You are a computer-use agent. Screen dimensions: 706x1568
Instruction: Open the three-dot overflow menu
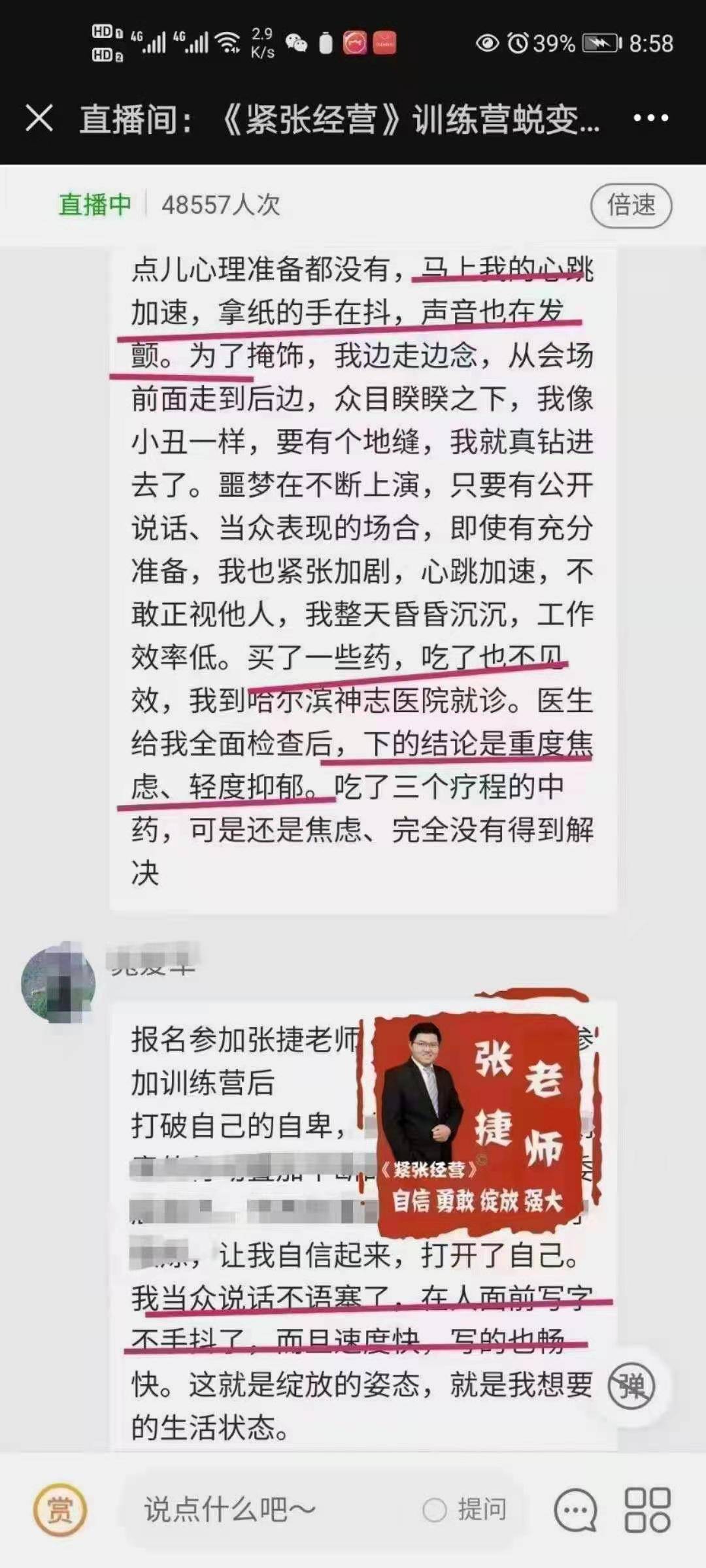click(x=650, y=118)
